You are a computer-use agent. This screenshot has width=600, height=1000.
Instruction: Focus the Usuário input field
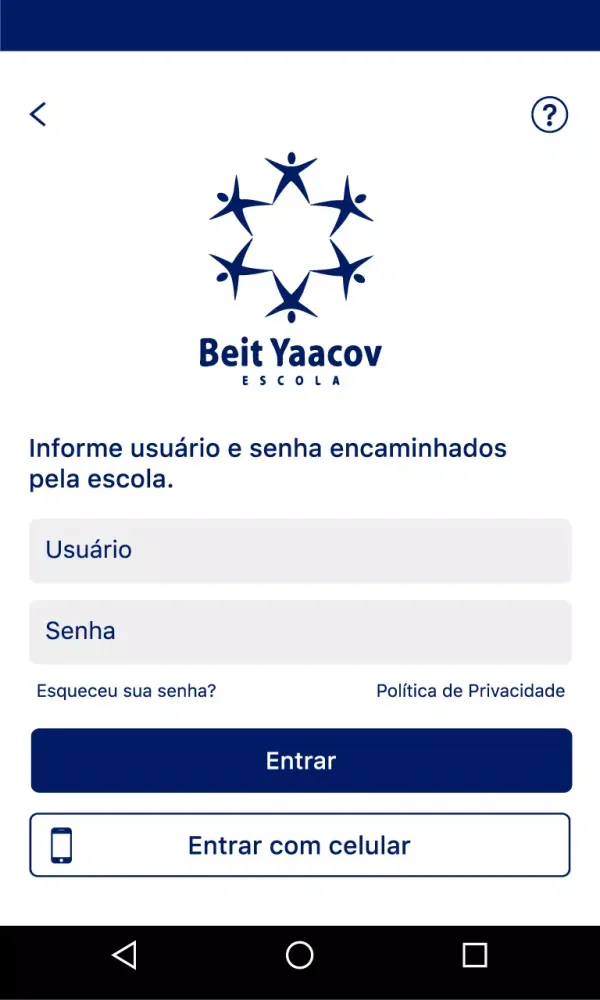coord(300,550)
